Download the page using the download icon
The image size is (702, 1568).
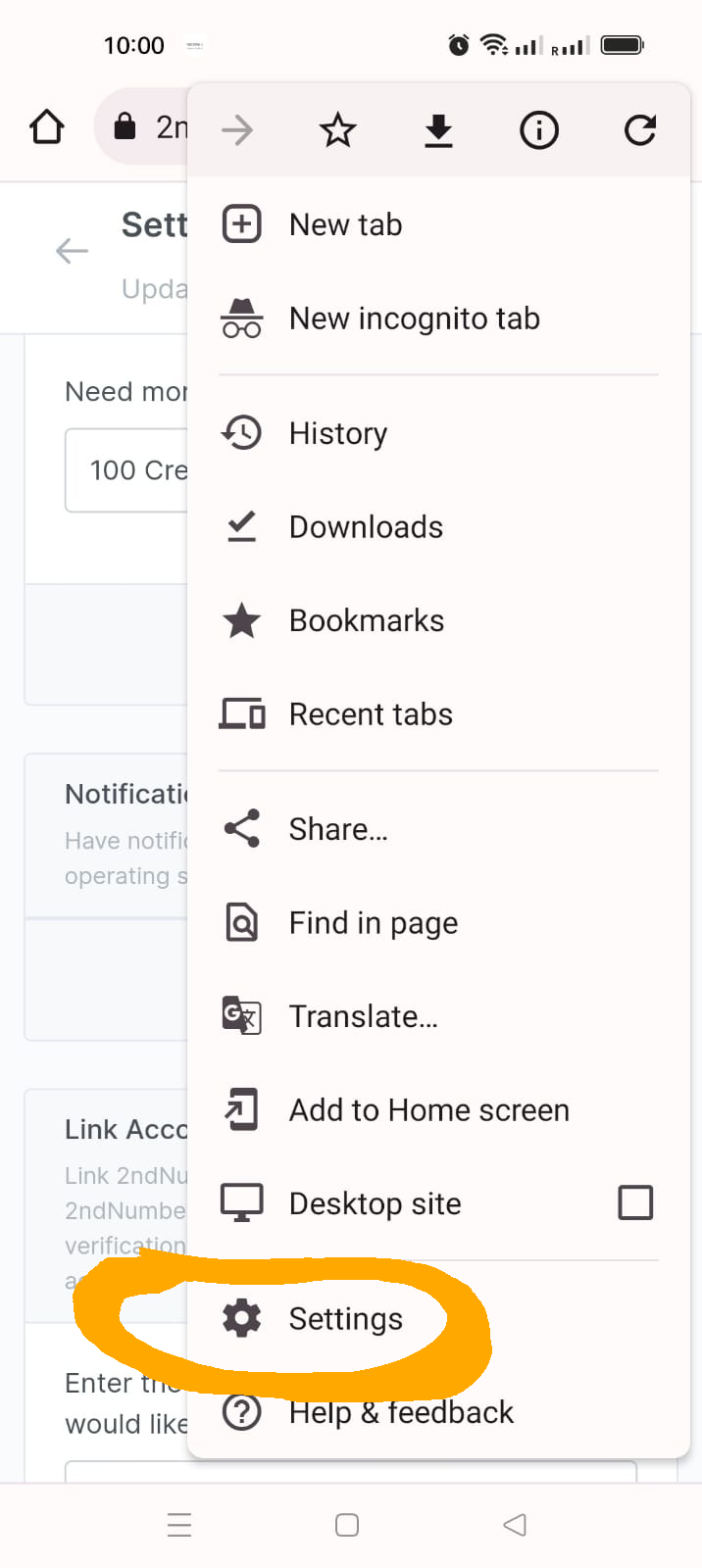tap(438, 130)
